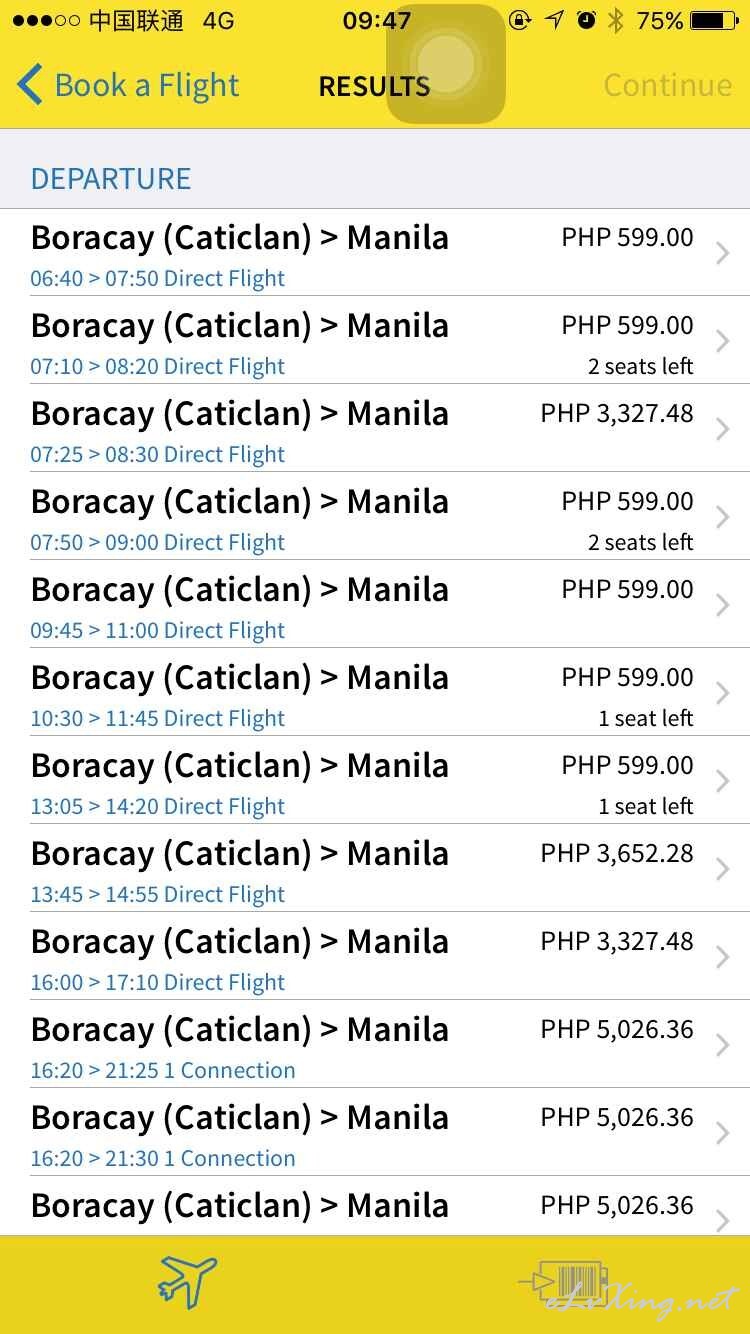This screenshot has height=1334, width=750.
Task: Open the boarding pass barcode tab
Action: click(565, 1281)
